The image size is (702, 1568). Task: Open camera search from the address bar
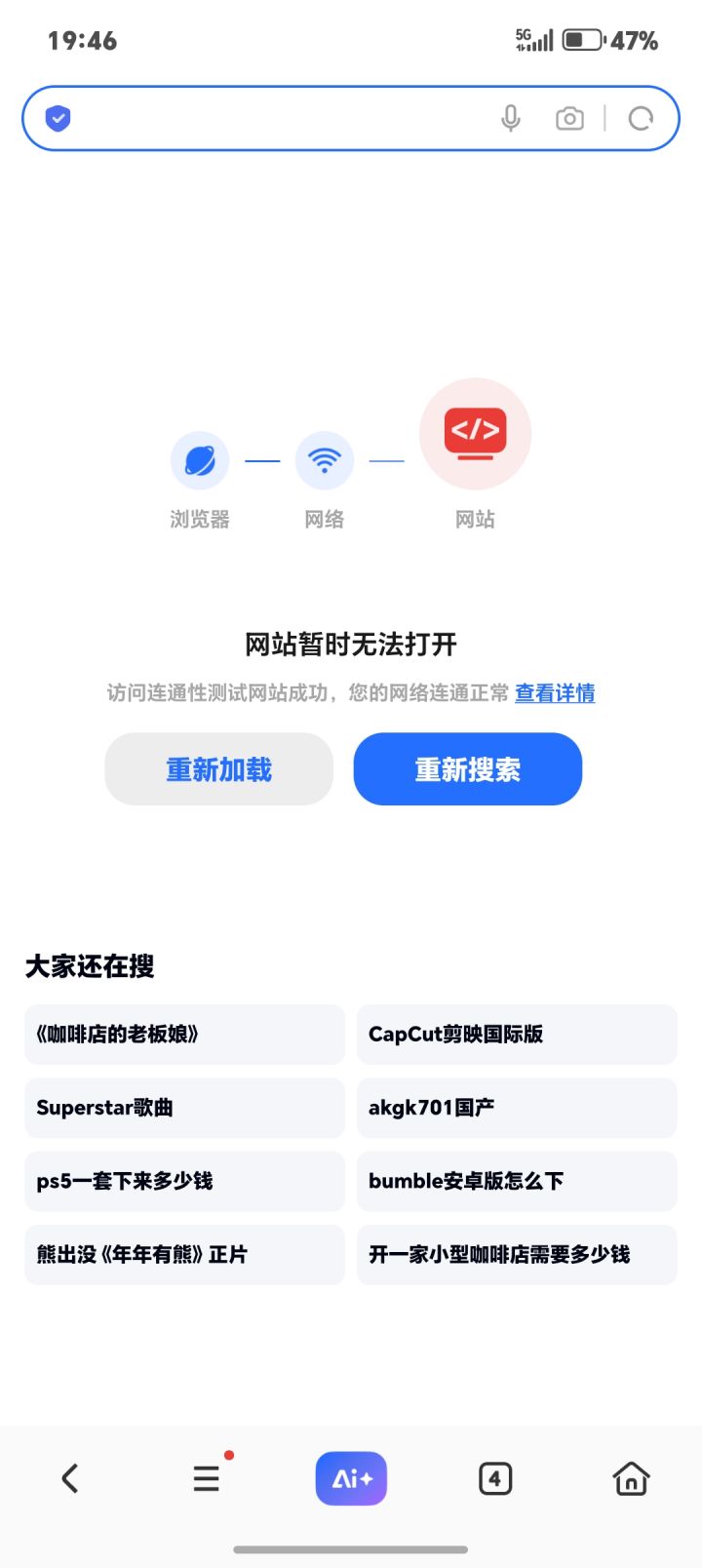pos(570,118)
